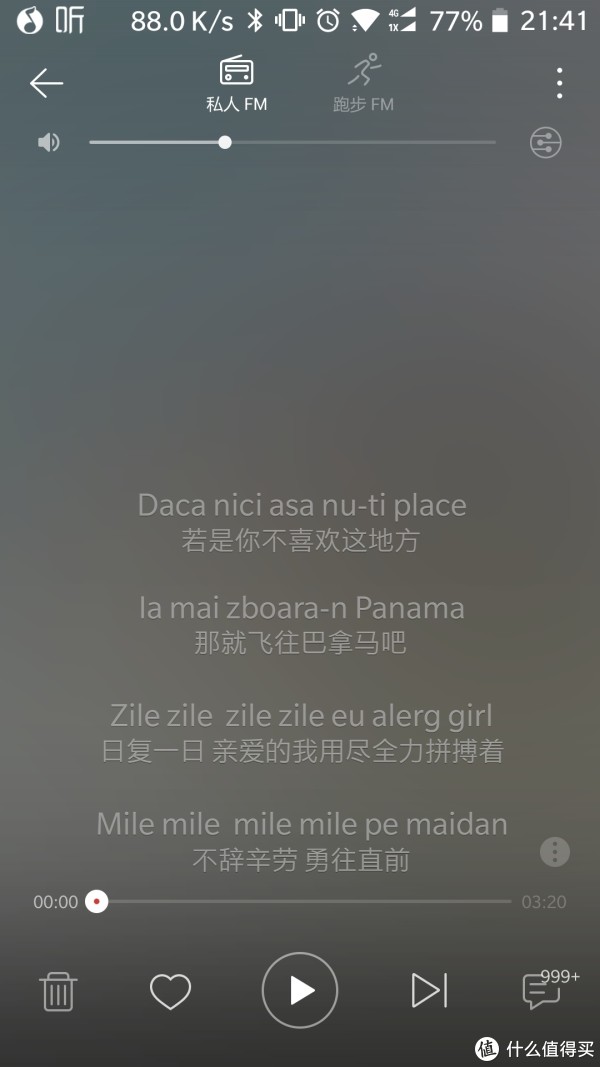The height and width of the screenshot is (1067, 600).
Task: Open the three-dot overflow menu
Action: (x=559, y=83)
